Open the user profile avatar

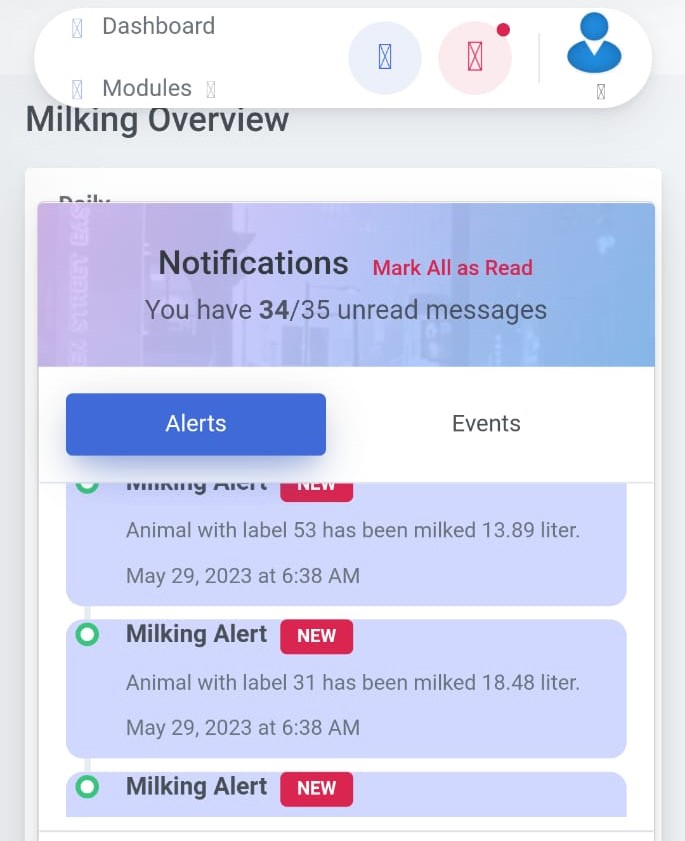click(x=594, y=45)
